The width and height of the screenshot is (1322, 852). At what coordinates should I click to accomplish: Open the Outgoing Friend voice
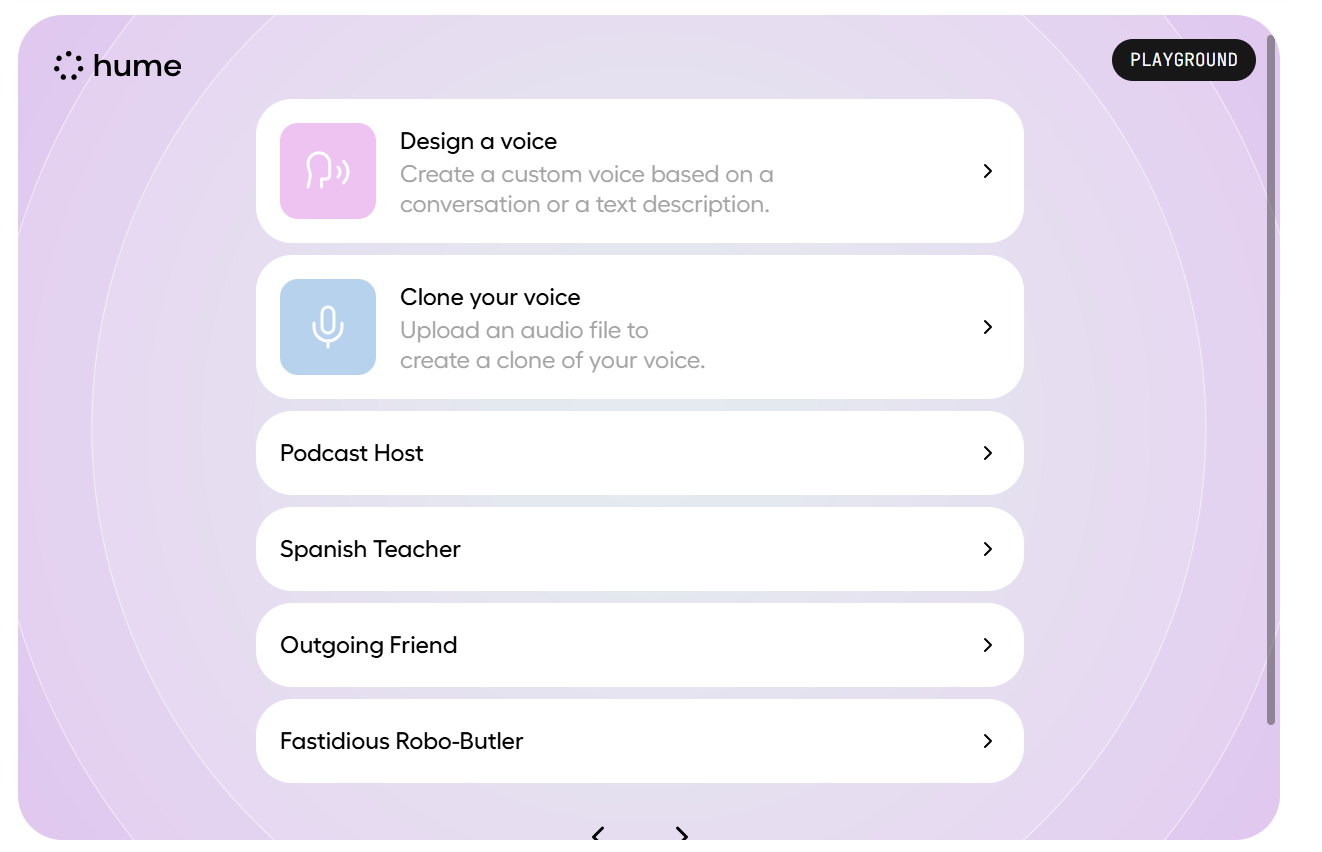(x=639, y=645)
